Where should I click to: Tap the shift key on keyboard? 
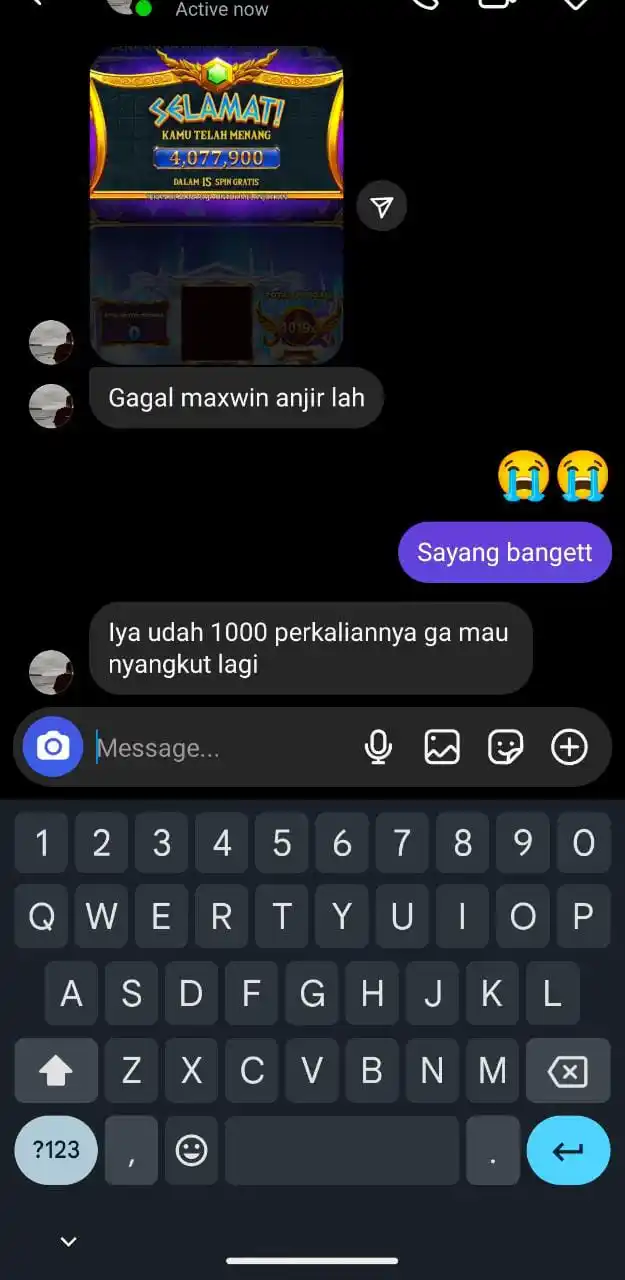coord(56,1072)
